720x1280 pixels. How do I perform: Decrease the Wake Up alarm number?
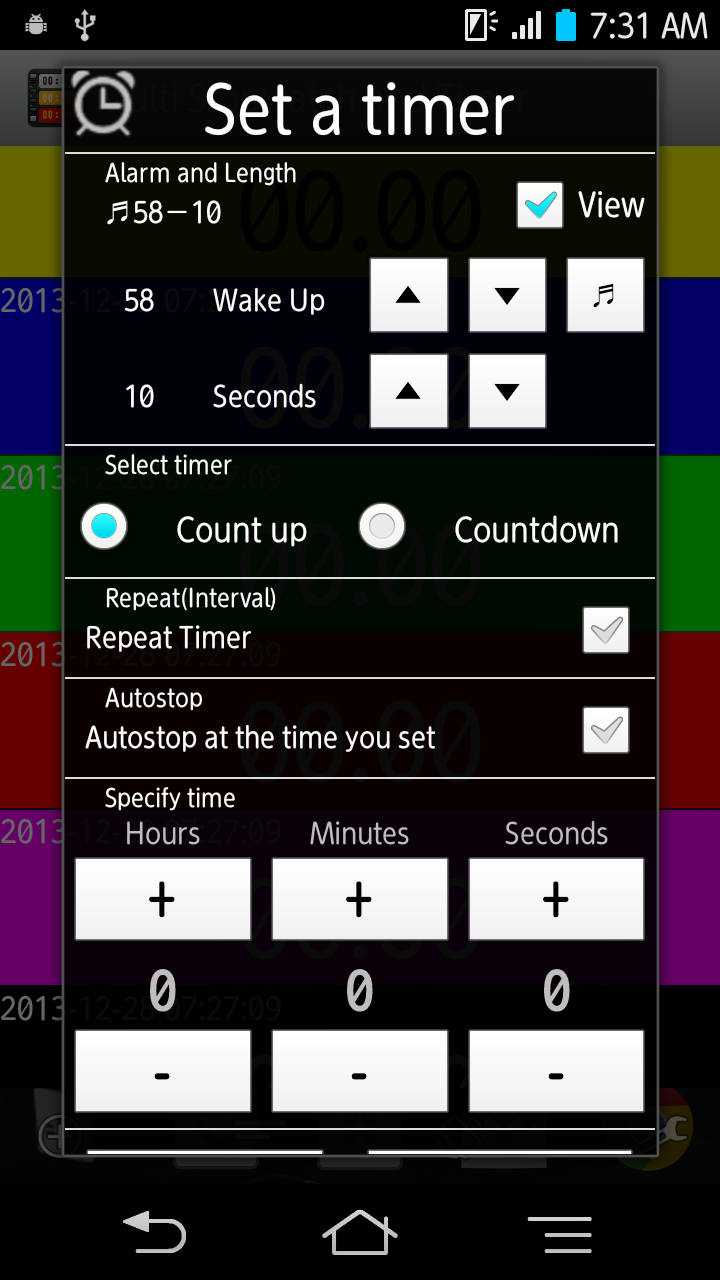(507, 295)
